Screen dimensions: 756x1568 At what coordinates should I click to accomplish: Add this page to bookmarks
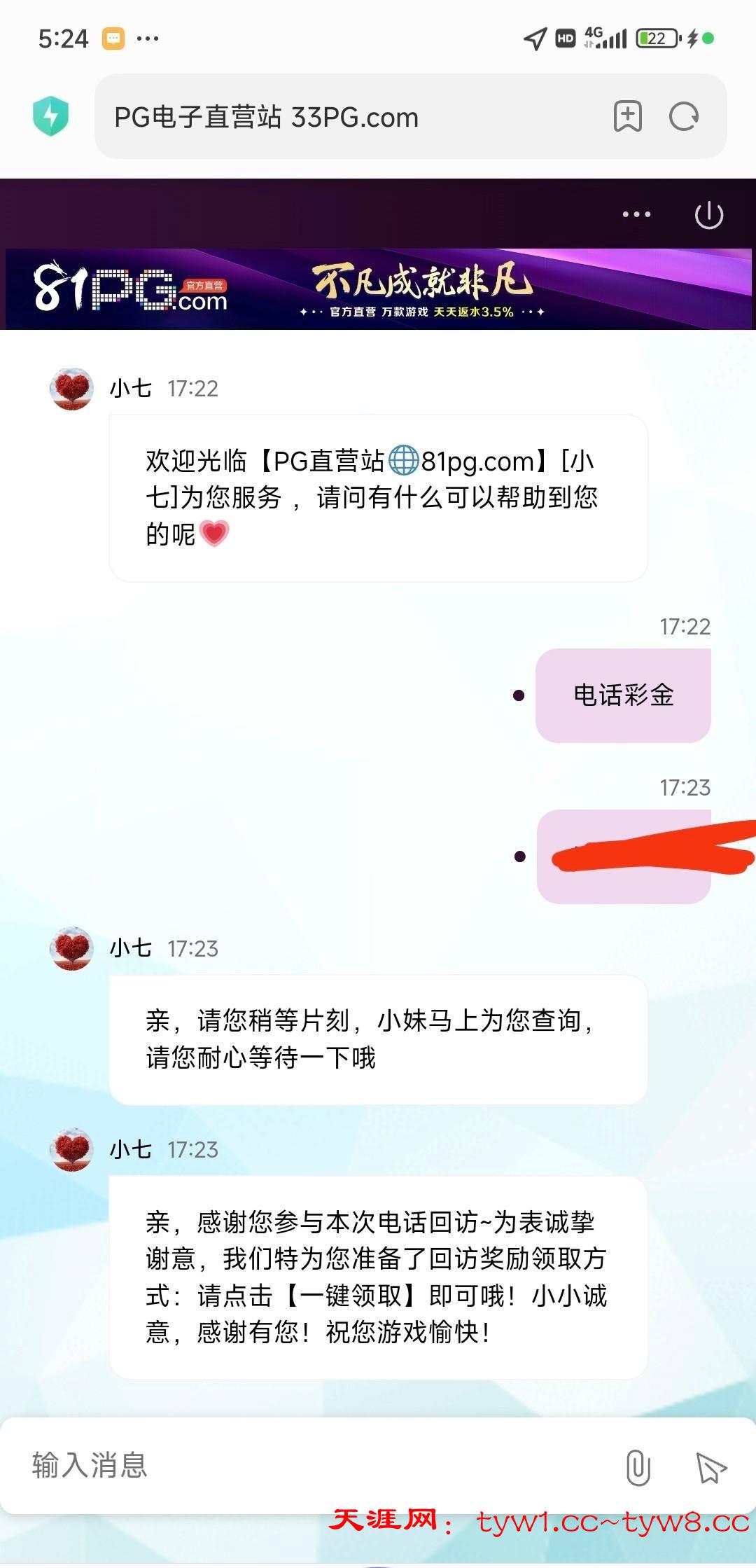pyautogui.click(x=627, y=116)
